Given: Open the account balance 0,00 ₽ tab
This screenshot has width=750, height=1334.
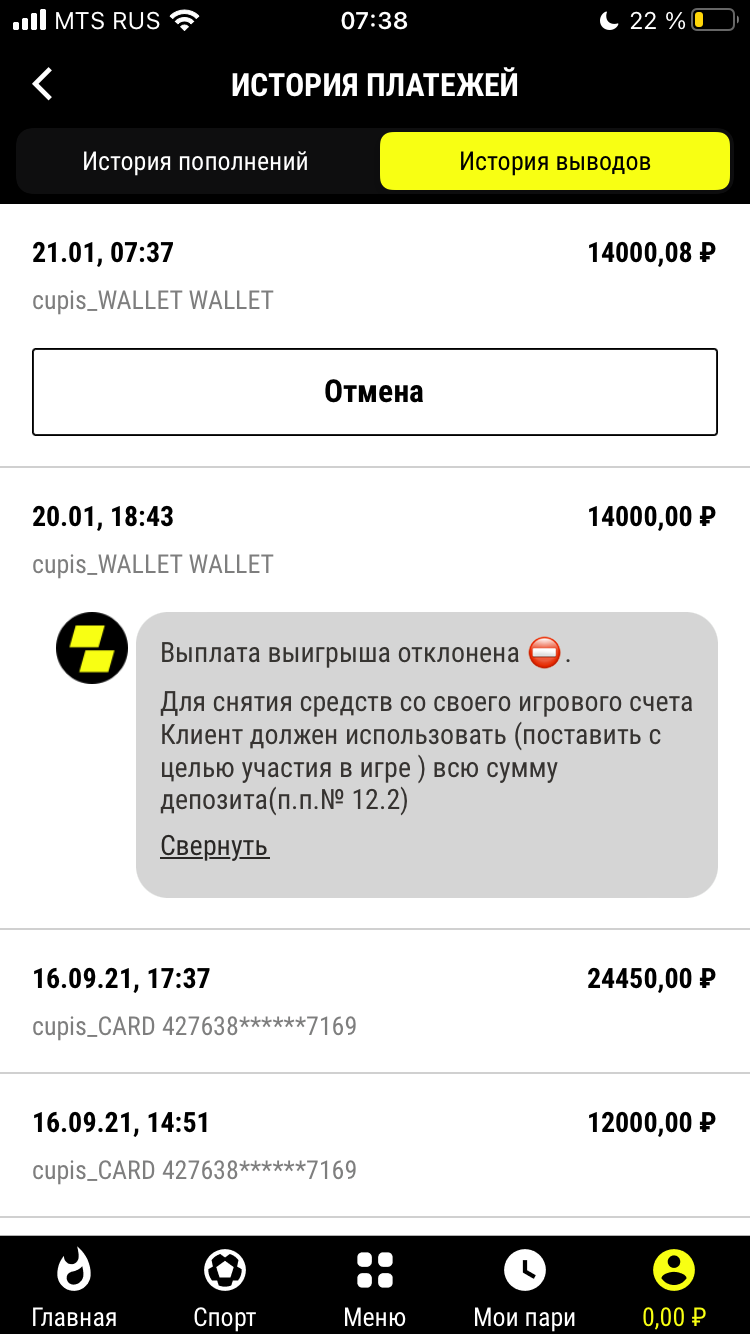Looking at the screenshot, I should 674,1288.
